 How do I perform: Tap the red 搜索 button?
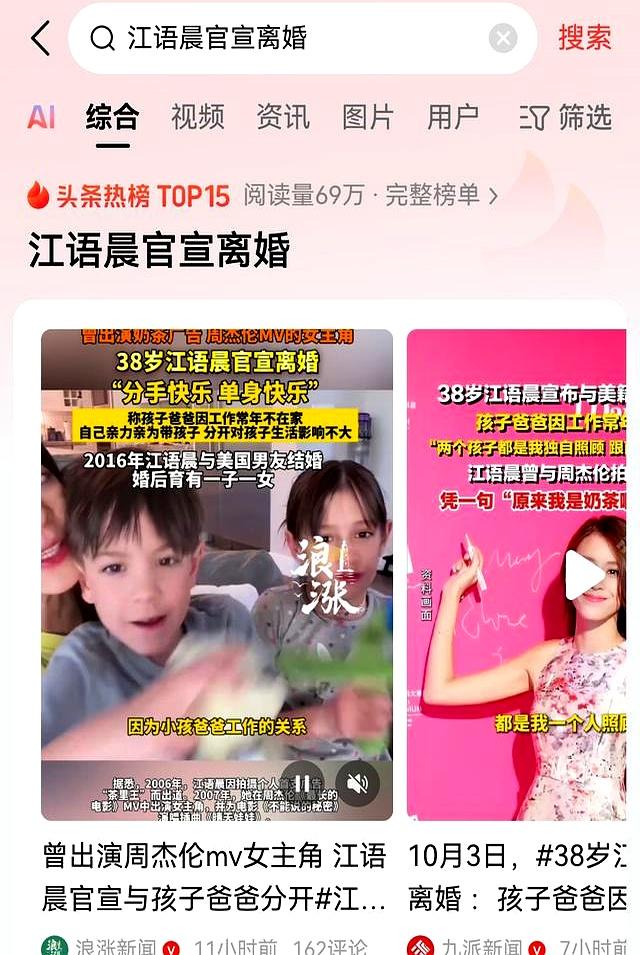point(585,38)
